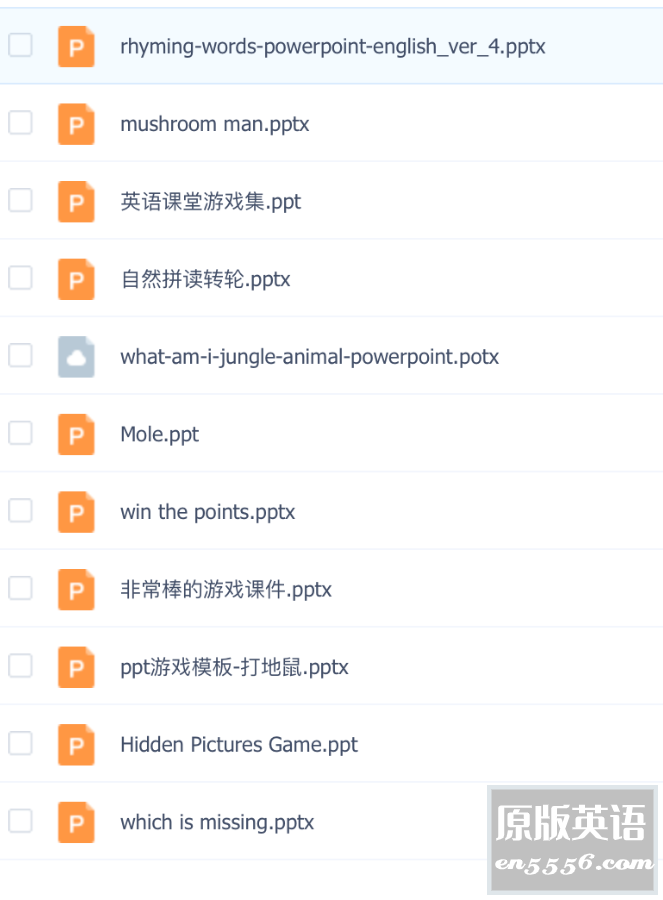The width and height of the screenshot is (663, 900).
Task: Open the Mole.ppt file
Action: (x=159, y=434)
